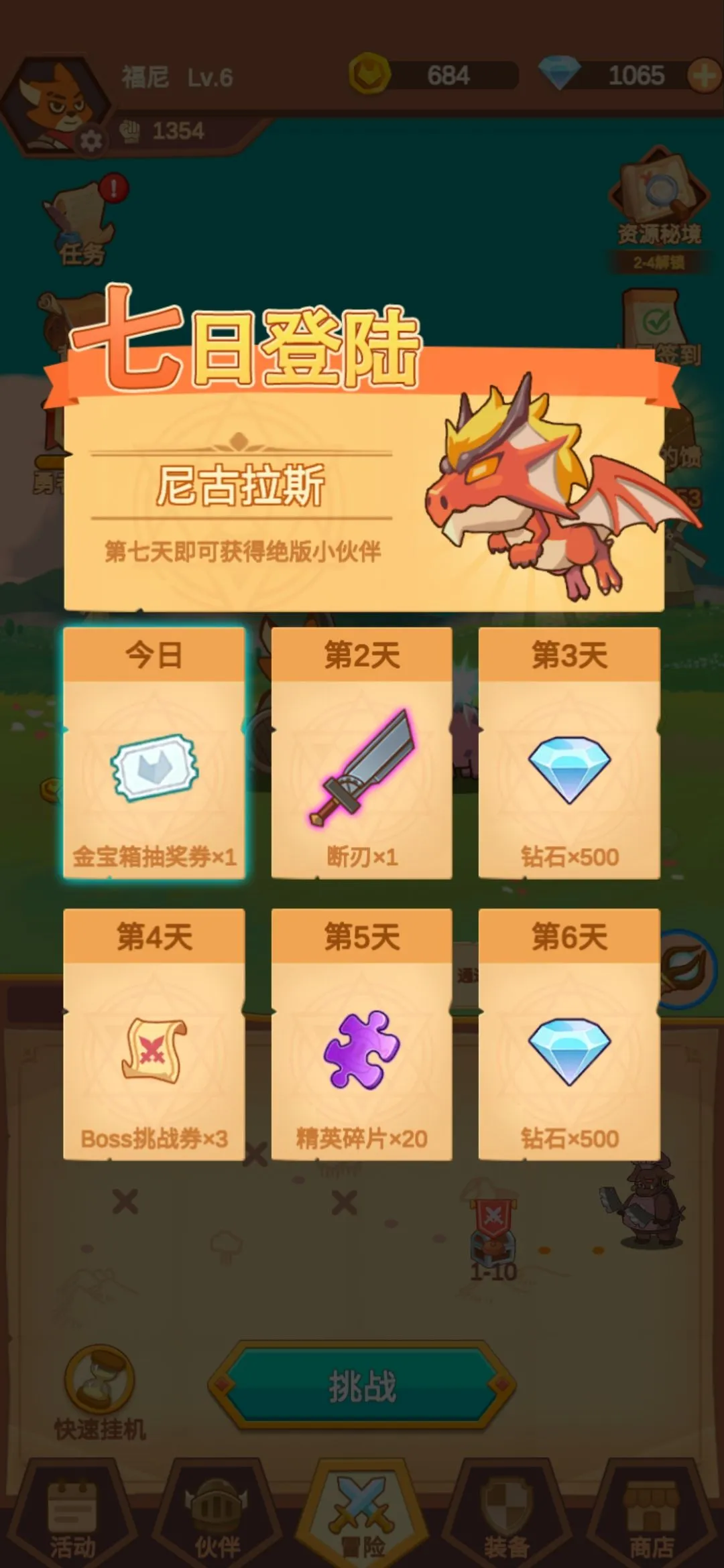
Task: Open the 签到 check-in icon
Action: [660, 328]
